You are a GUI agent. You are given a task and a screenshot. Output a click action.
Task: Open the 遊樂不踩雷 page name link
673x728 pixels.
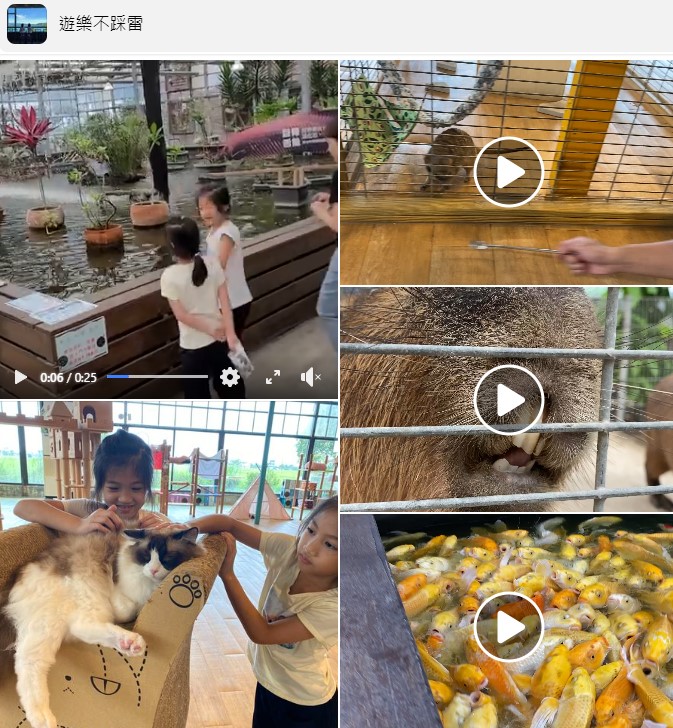pos(100,24)
